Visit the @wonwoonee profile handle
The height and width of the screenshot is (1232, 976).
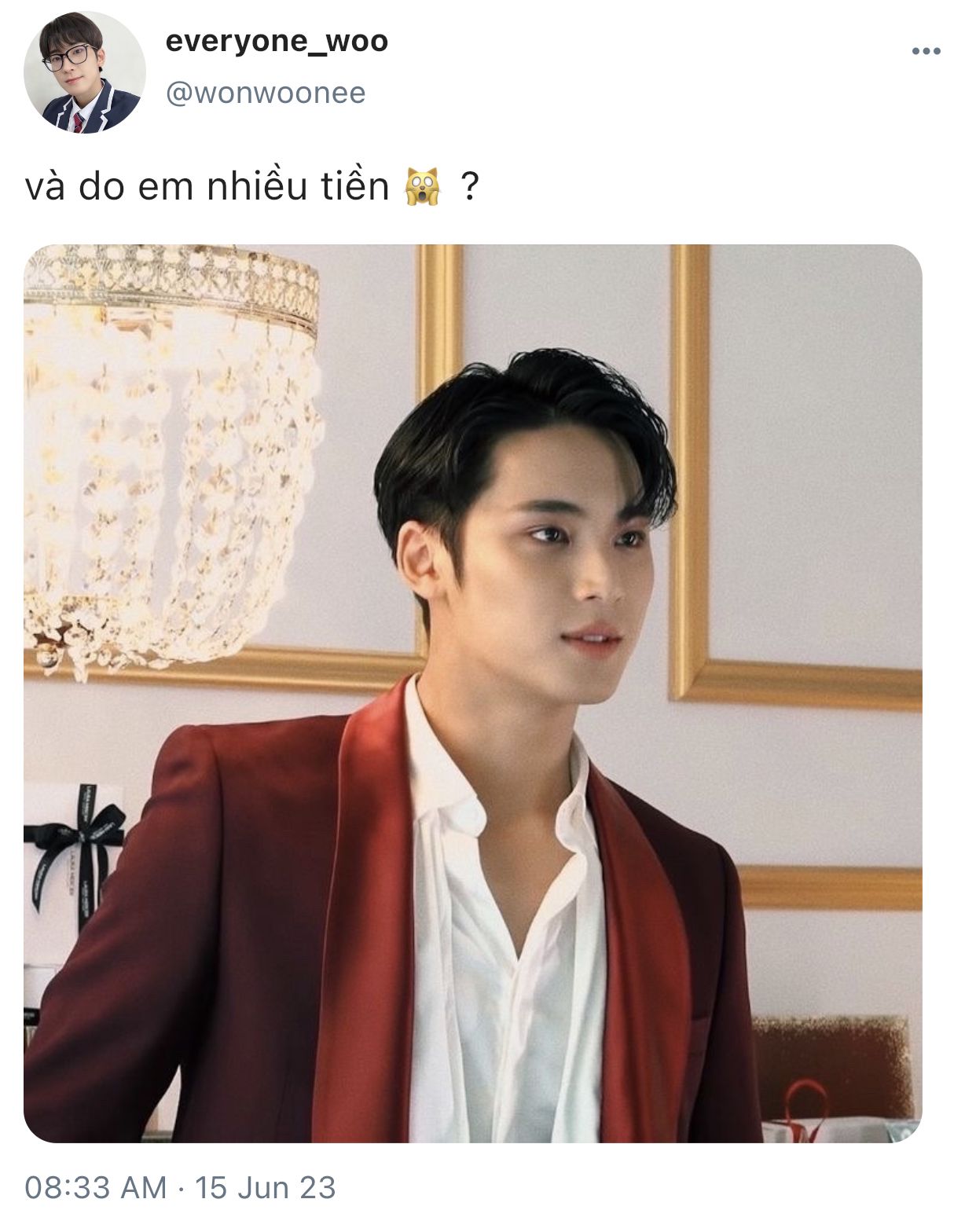[266, 93]
